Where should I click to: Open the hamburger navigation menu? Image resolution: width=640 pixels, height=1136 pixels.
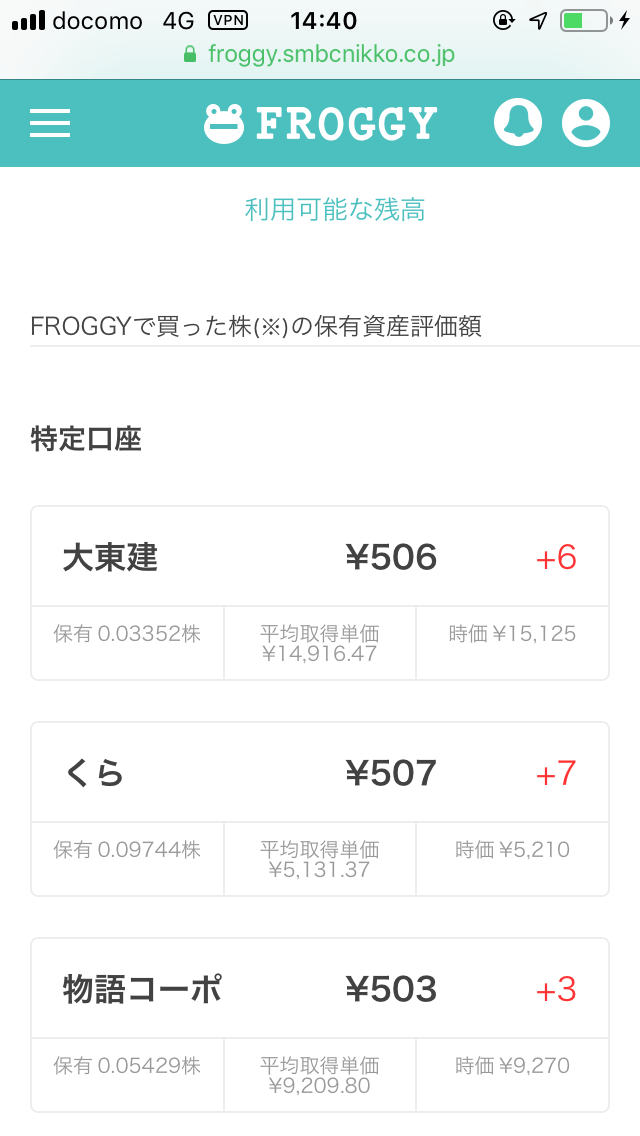(50, 123)
